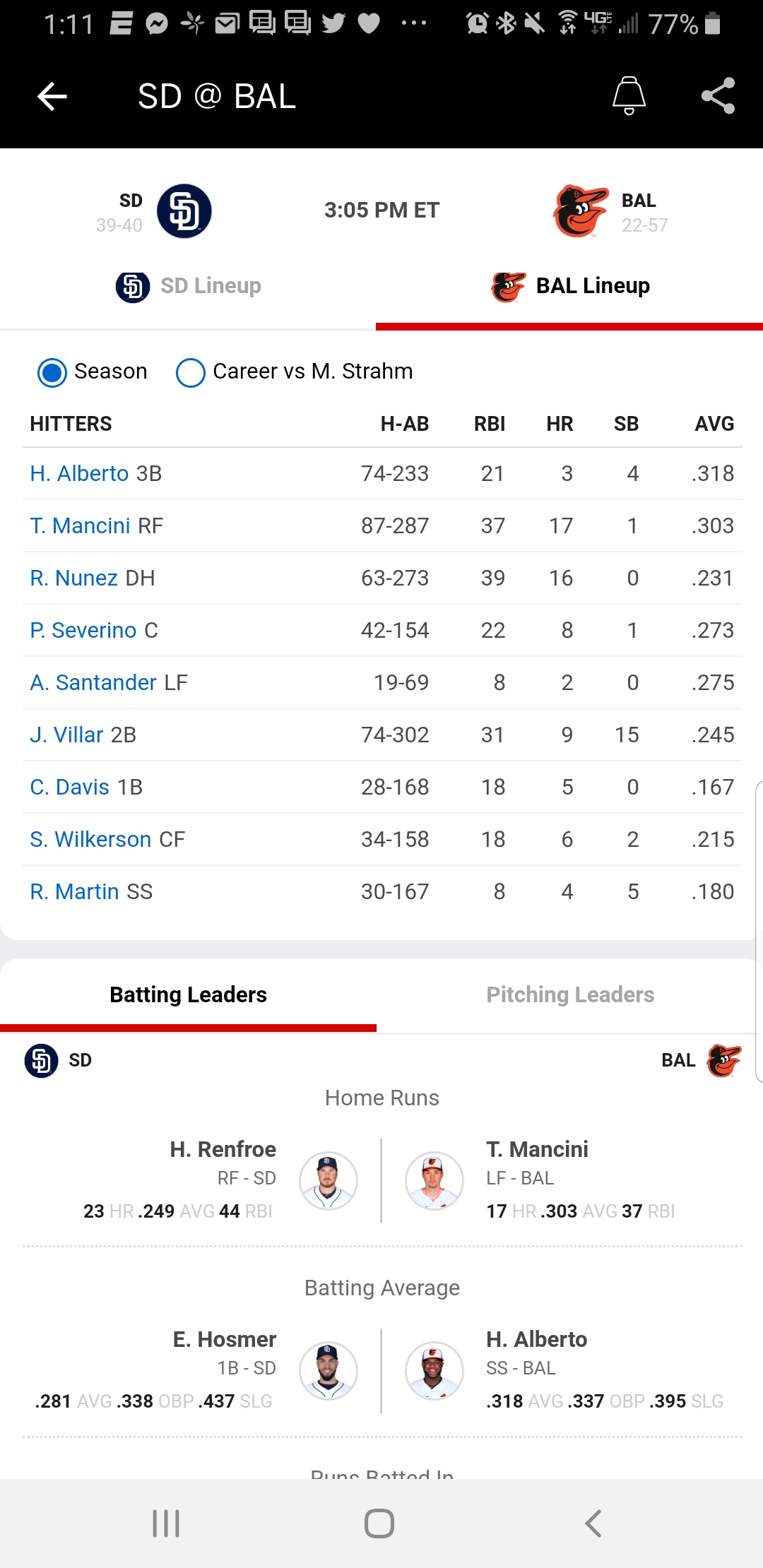The image size is (763, 1568).
Task: Open S. Wilkerson's player page
Action: coord(90,839)
